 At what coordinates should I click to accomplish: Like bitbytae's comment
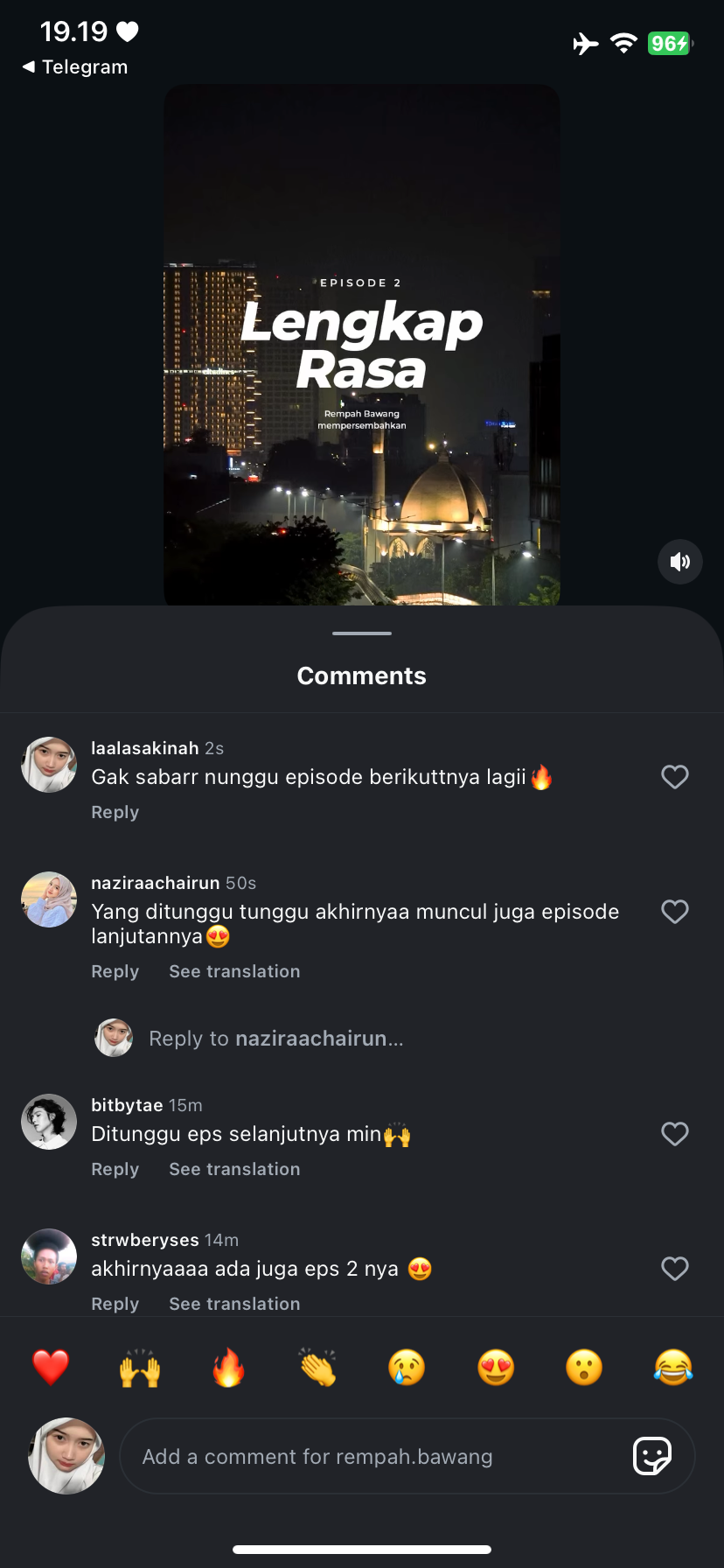(674, 1134)
